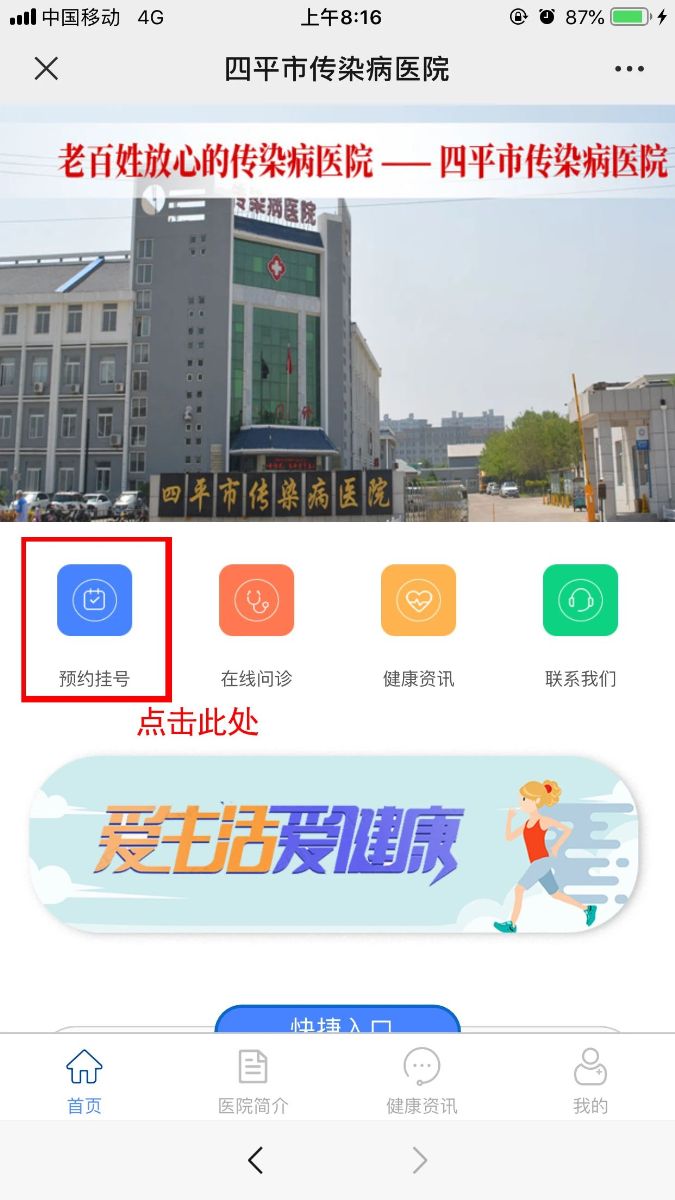This screenshot has width=675, height=1200.
Task: Tap the 爱生活爱健康 banner
Action: click(335, 844)
